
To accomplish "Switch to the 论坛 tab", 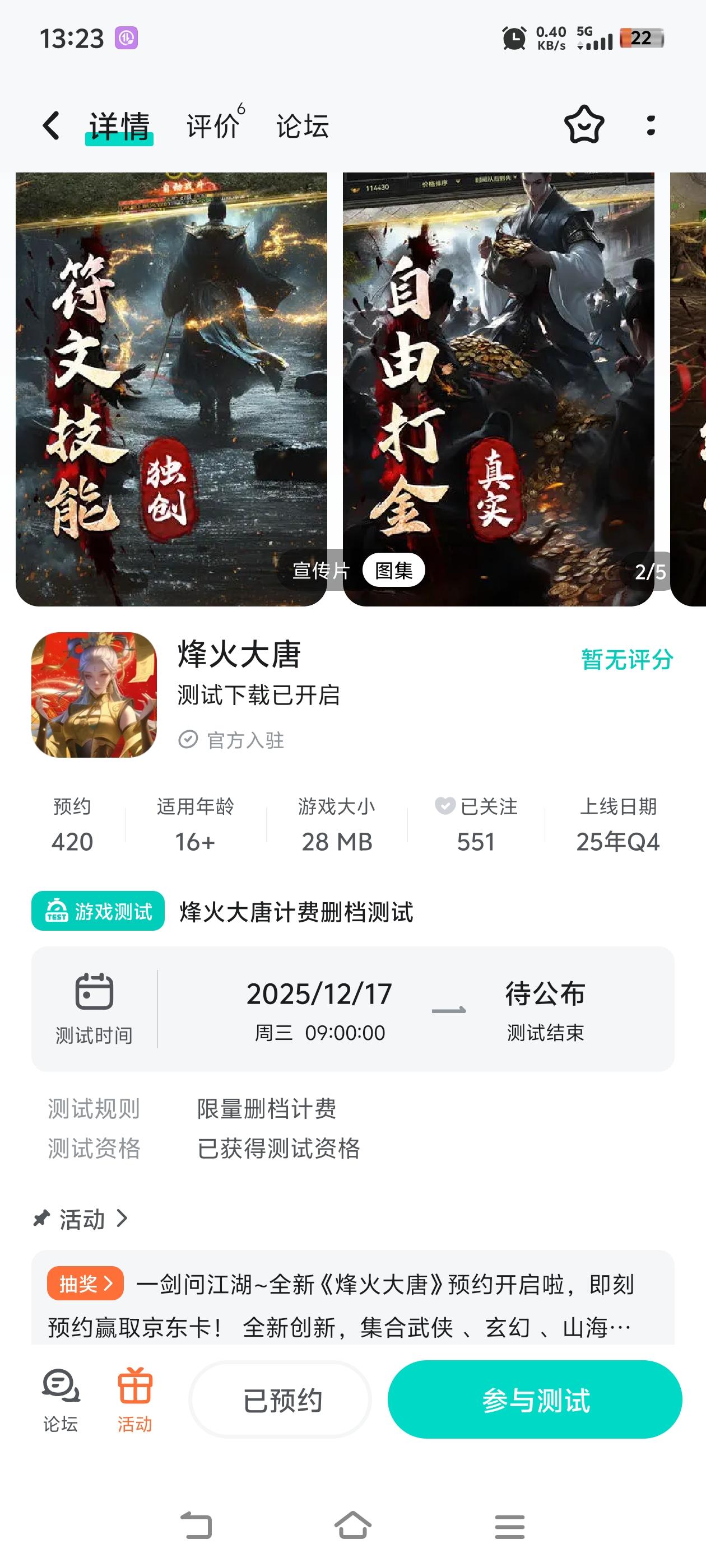I will tap(302, 126).
